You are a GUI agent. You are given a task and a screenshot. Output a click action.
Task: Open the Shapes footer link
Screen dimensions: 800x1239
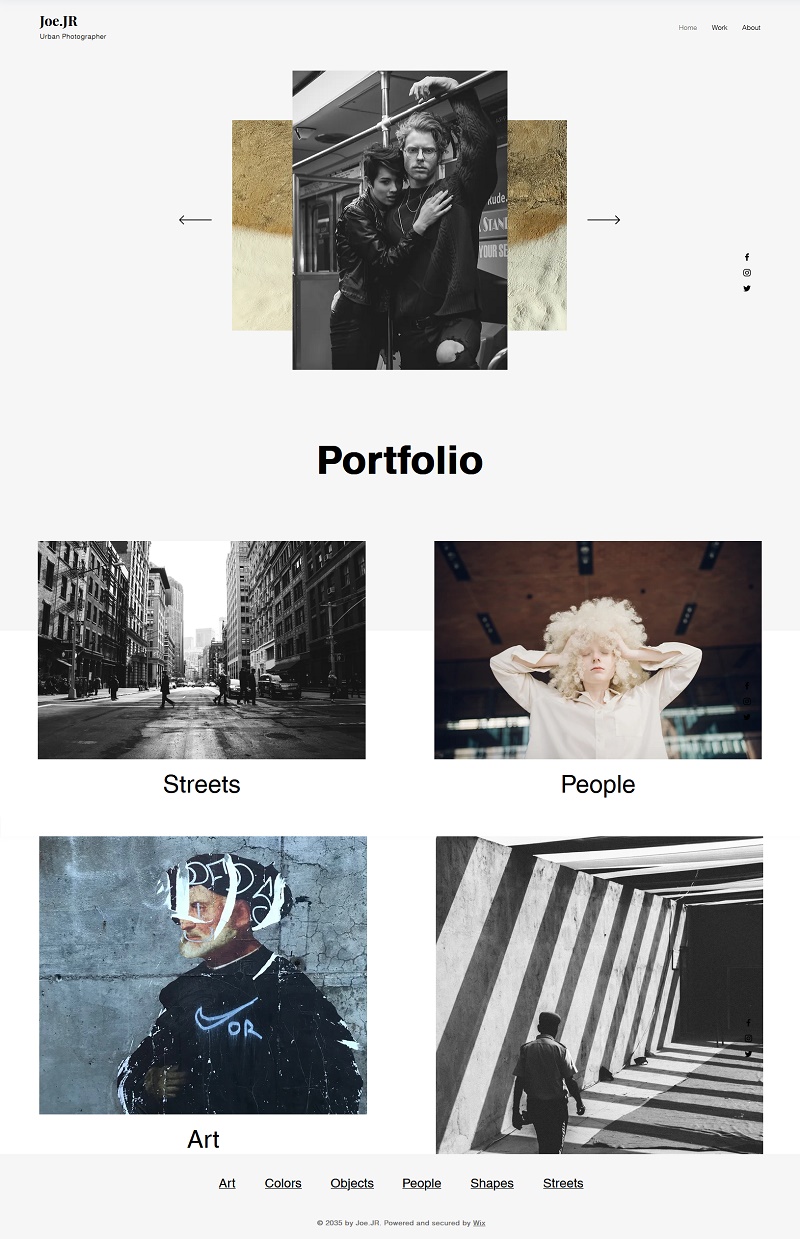point(492,1184)
